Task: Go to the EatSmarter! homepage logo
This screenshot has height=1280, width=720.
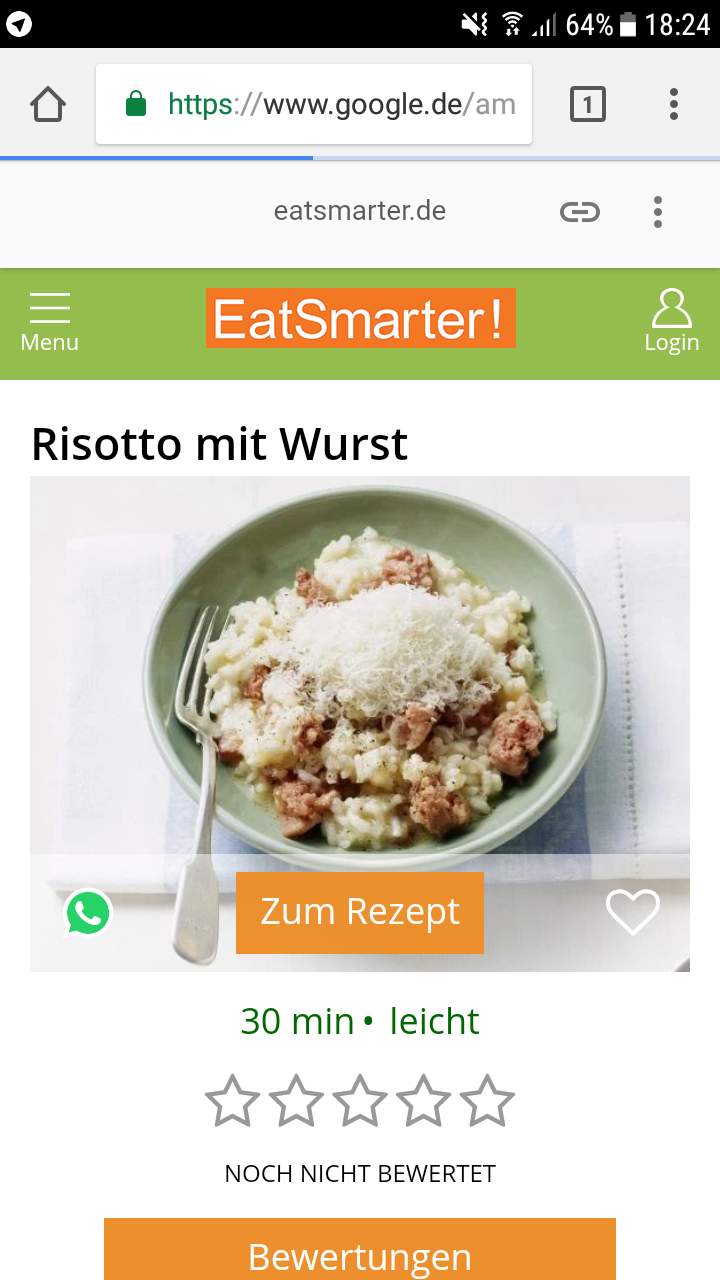Action: point(360,319)
